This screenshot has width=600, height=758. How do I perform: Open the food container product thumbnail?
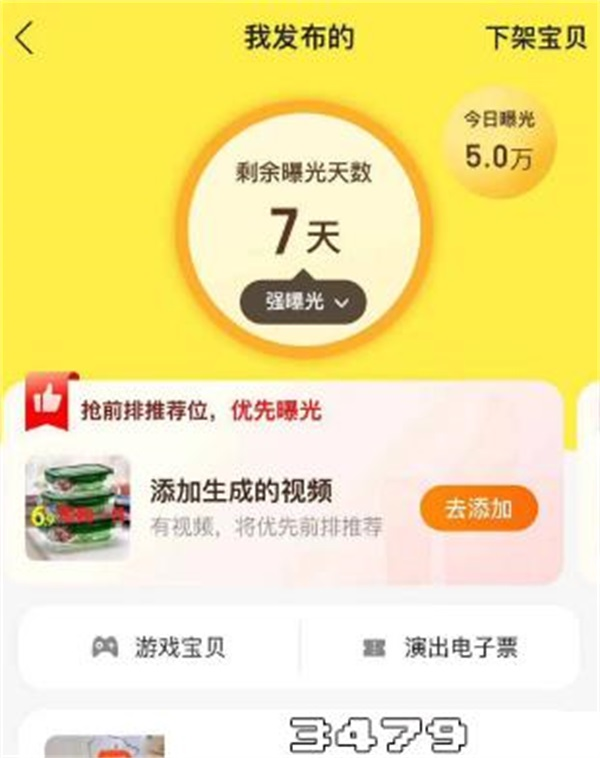(x=78, y=507)
